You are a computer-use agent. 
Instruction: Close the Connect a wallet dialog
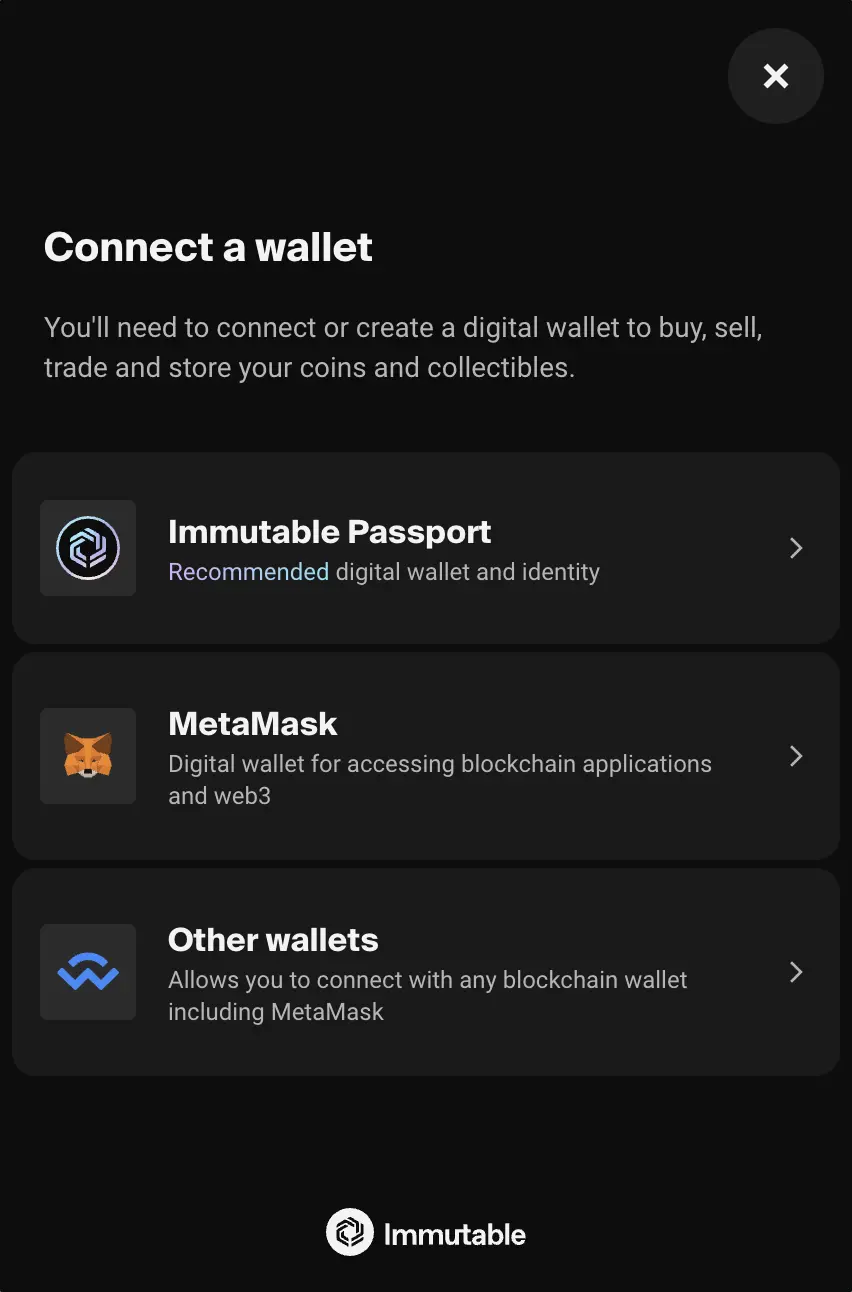click(x=775, y=76)
